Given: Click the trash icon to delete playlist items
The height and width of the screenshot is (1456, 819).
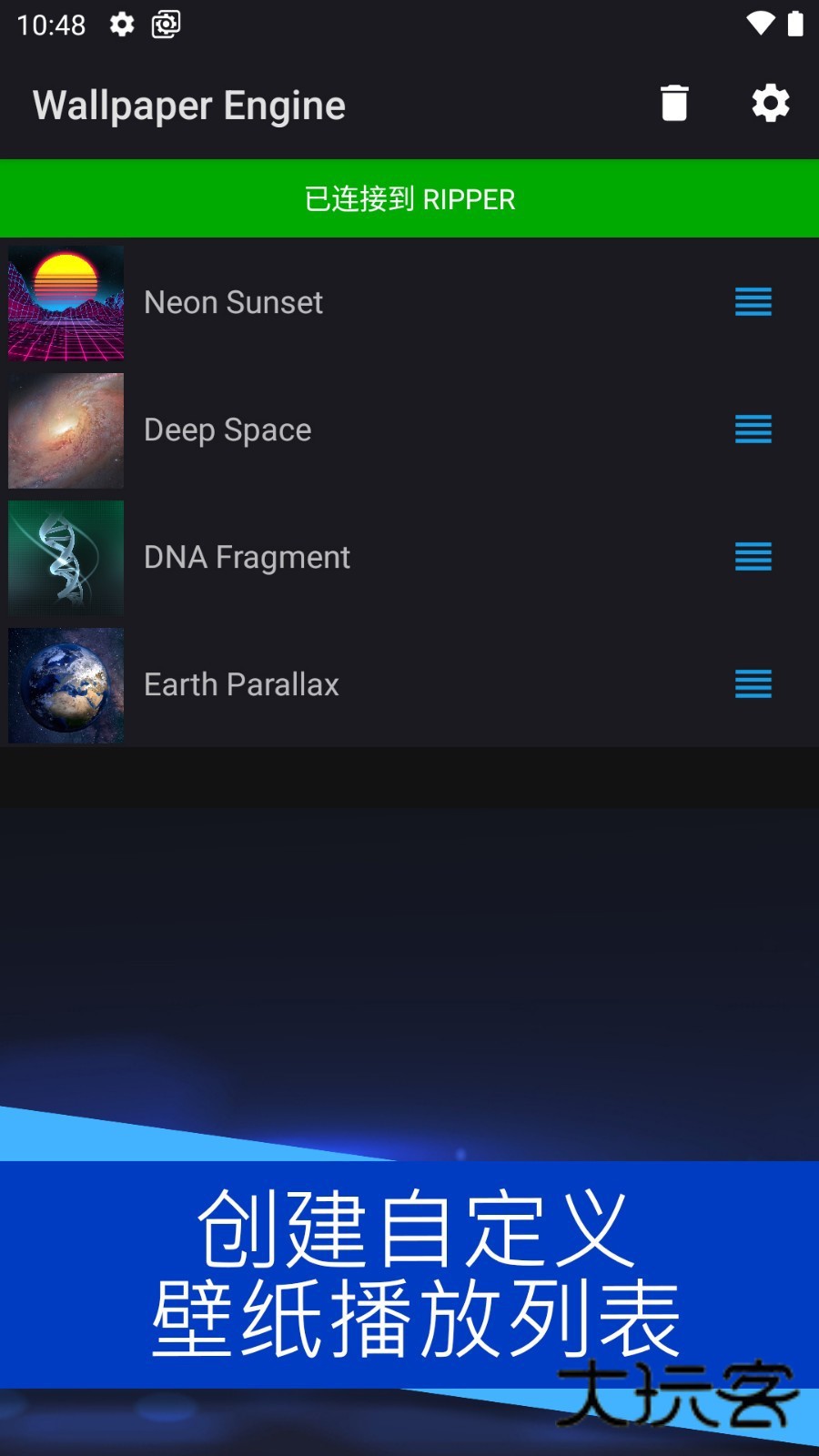Looking at the screenshot, I should point(673,104).
